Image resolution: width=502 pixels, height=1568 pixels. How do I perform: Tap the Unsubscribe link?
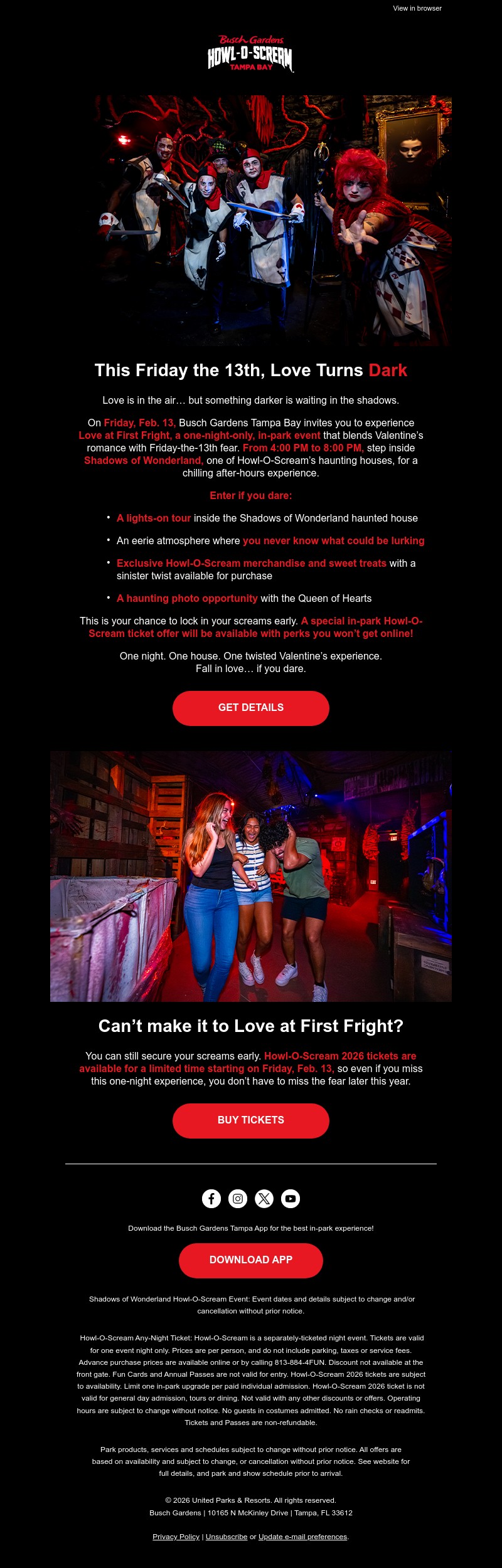pyautogui.click(x=227, y=1537)
